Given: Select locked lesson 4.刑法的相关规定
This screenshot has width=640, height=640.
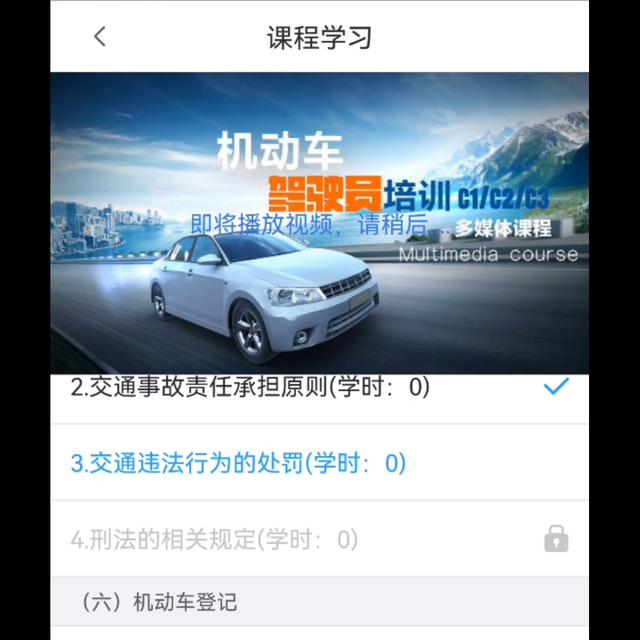Looking at the screenshot, I should click(214, 540).
